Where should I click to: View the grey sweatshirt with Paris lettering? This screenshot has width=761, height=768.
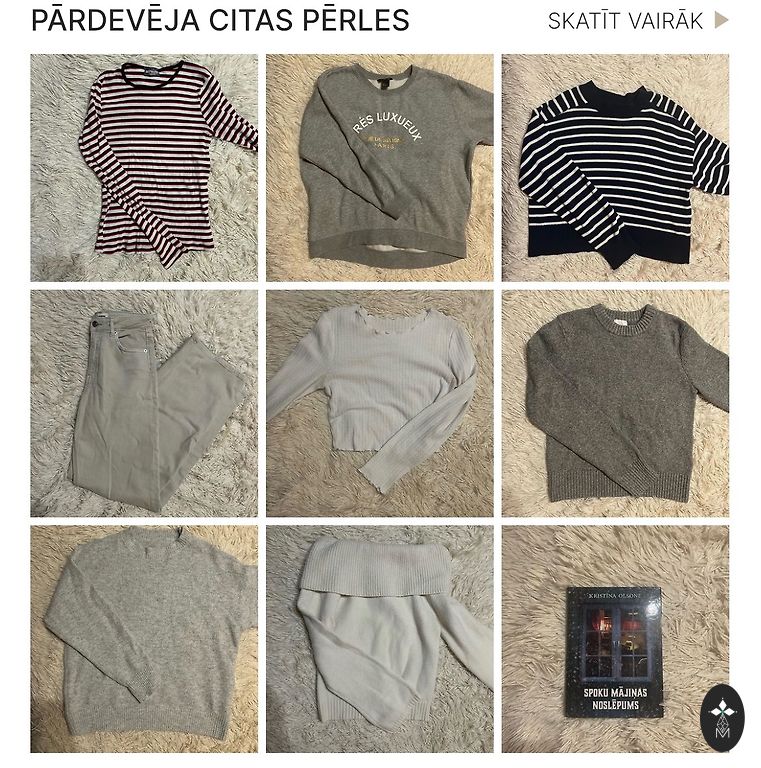pyautogui.click(x=380, y=167)
